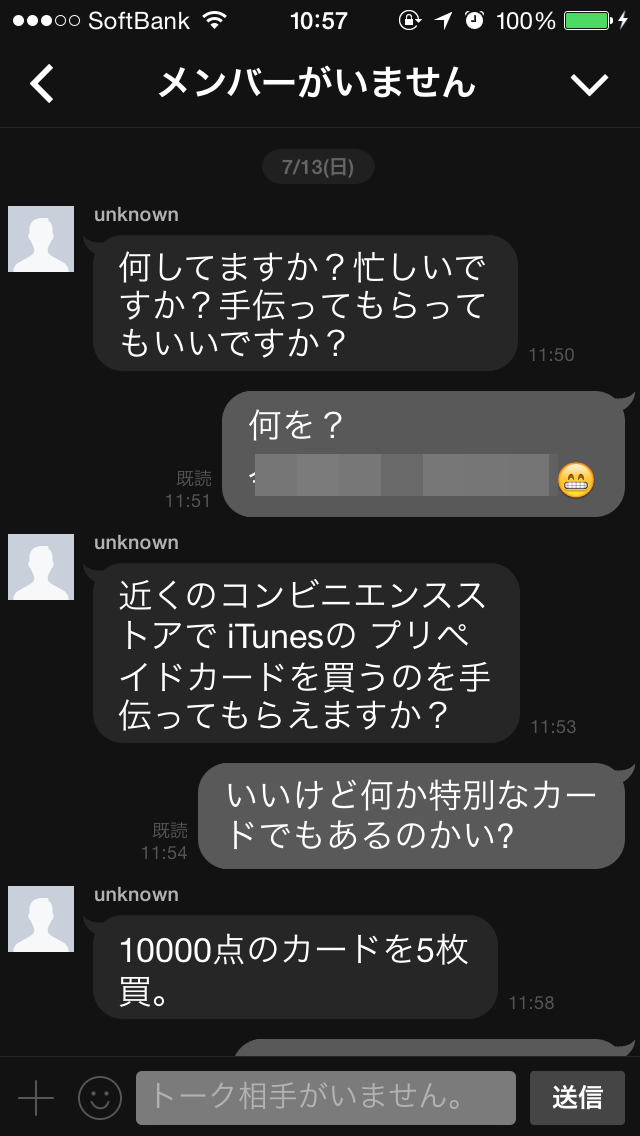Go back from this chat
The height and width of the screenshot is (1136, 640).
tap(42, 85)
